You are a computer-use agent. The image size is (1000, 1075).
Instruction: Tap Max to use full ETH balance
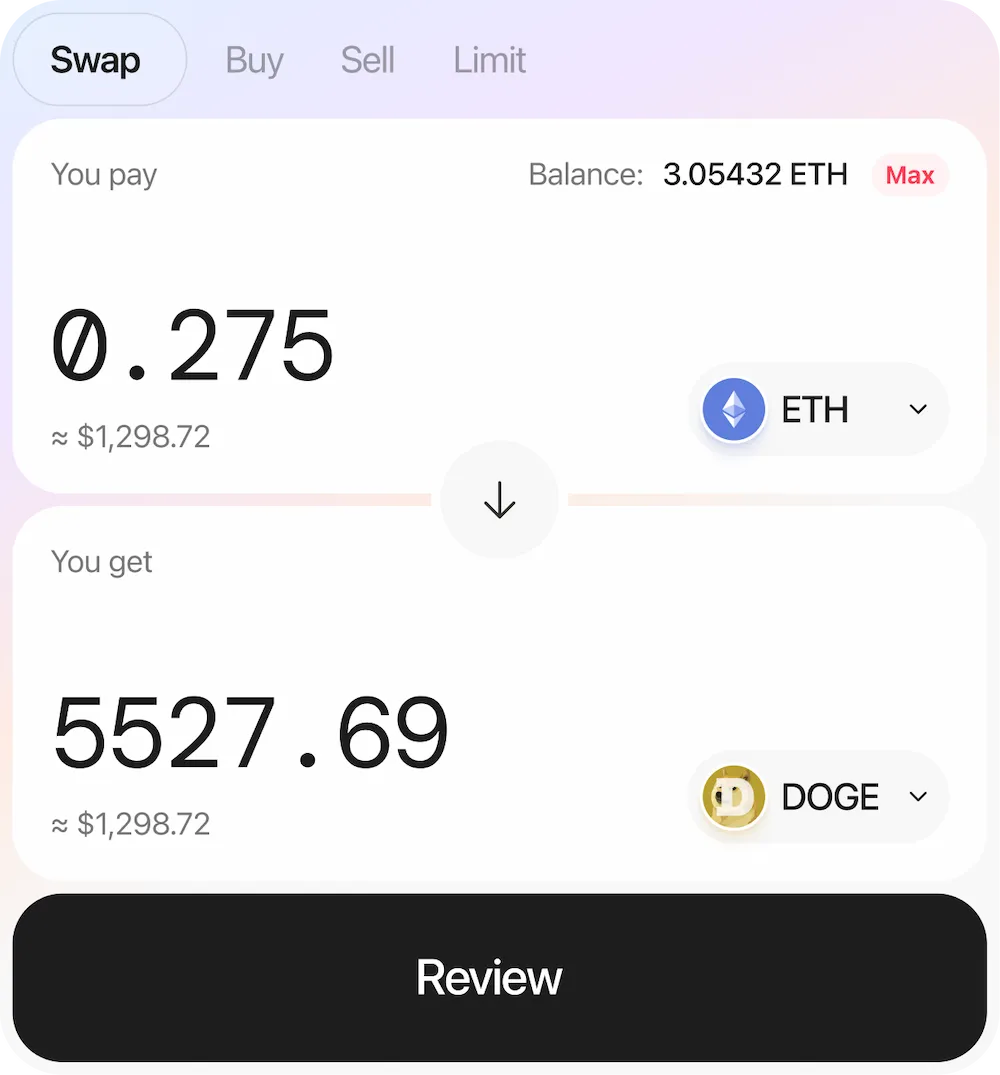(x=909, y=175)
